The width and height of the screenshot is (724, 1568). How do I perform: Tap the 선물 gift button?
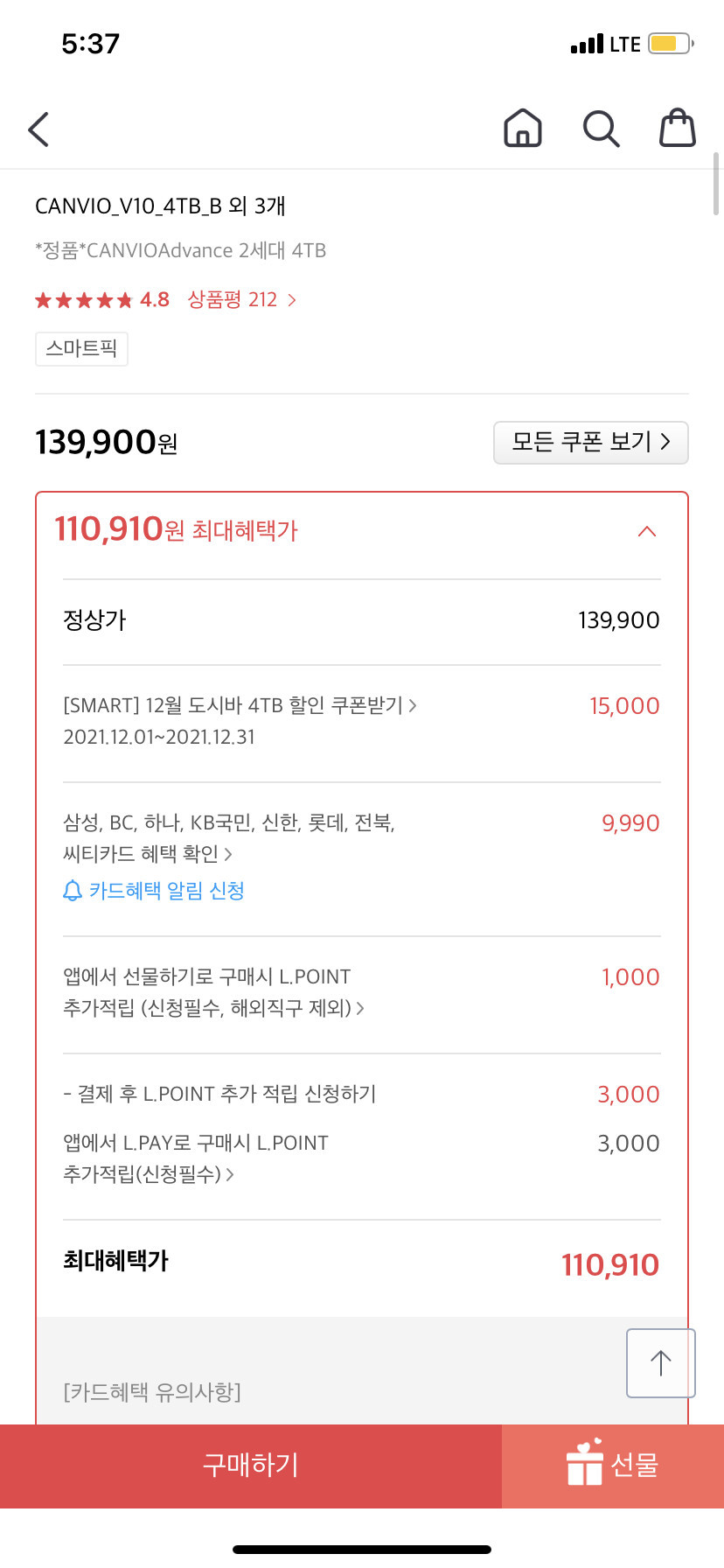coord(613,1466)
